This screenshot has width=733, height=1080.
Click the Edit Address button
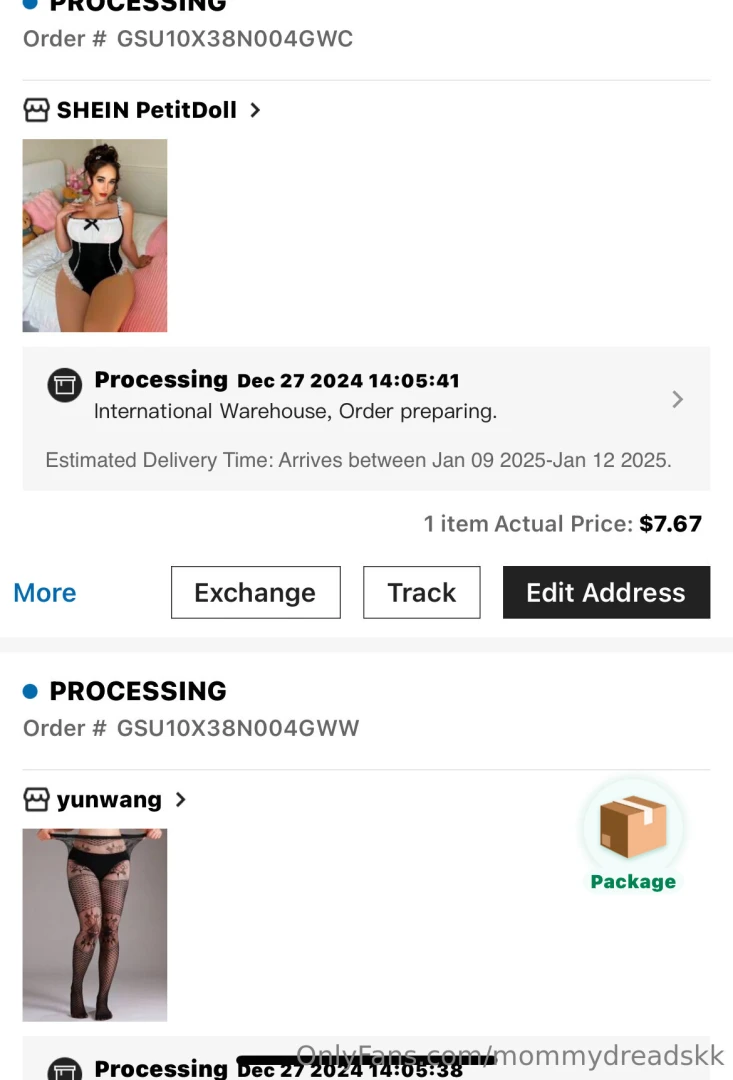(x=606, y=592)
